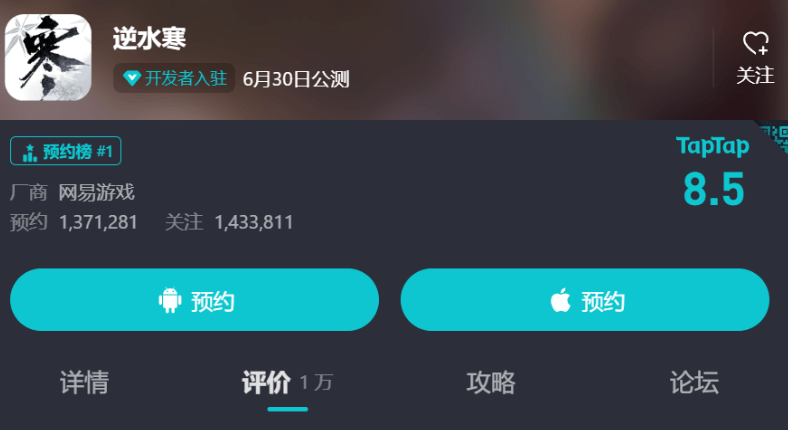This screenshot has height=430, width=788.
Task: Switch to the 详情 tab
Action: coord(84,382)
